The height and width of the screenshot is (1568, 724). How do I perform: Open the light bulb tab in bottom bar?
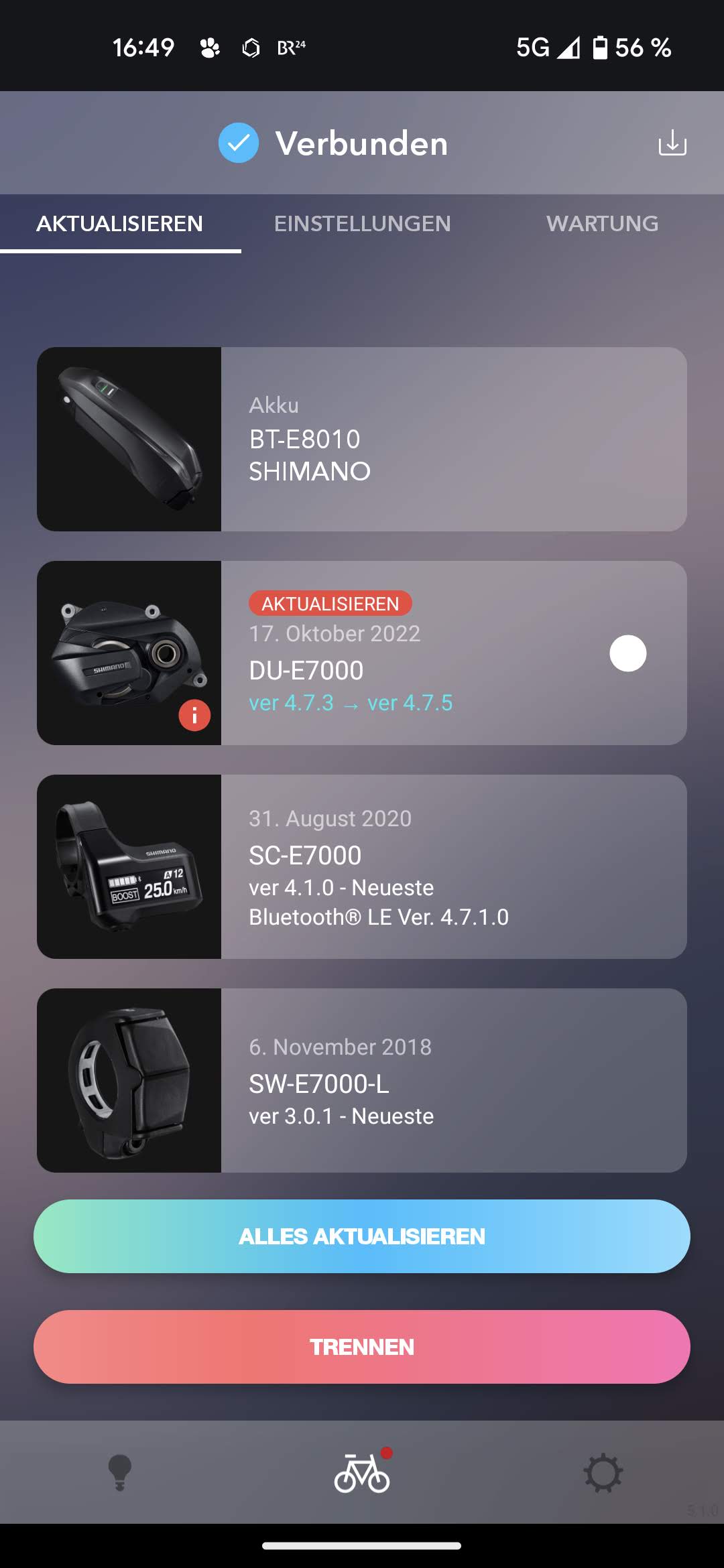tap(120, 1473)
